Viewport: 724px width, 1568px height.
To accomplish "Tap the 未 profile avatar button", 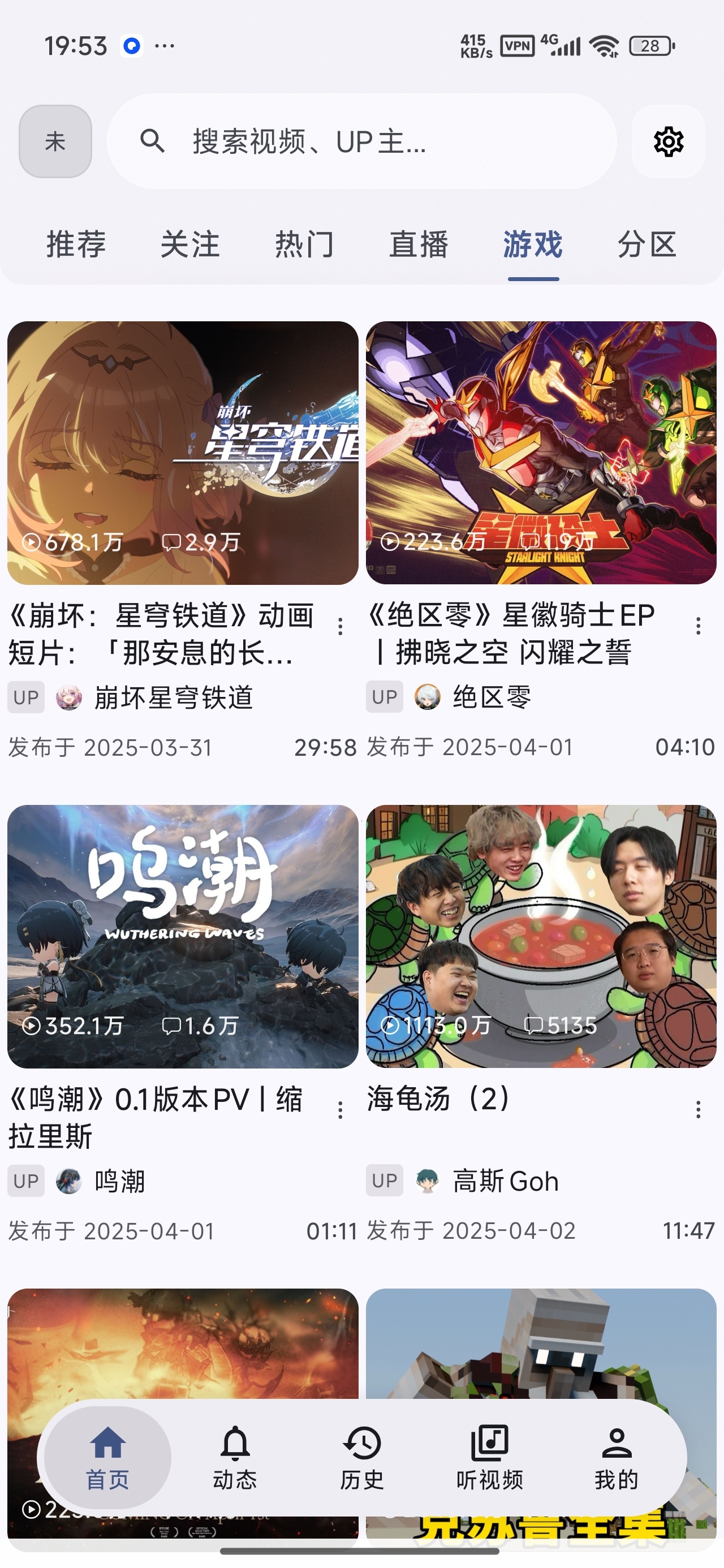I will point(55,142).
